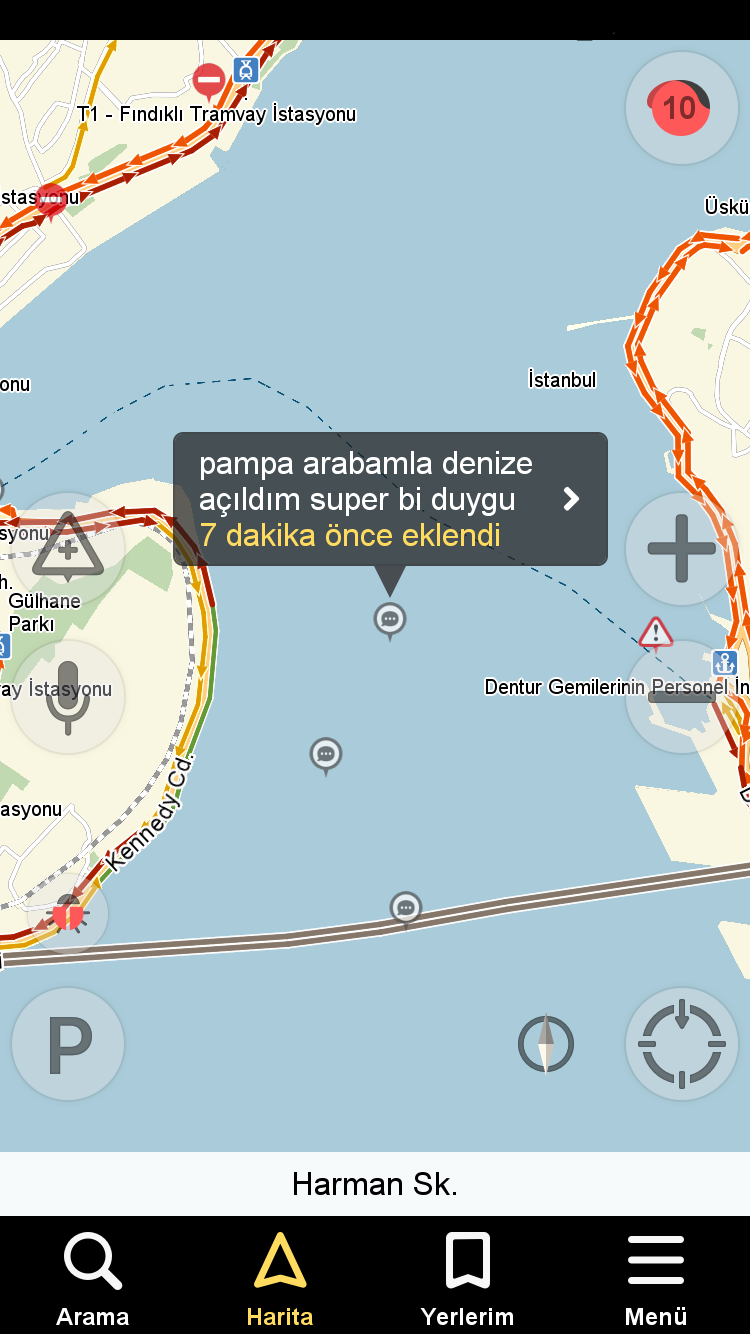Open the traffic level indicator showing 10
Screen dimensions: 750x1334
pos(681,107)
